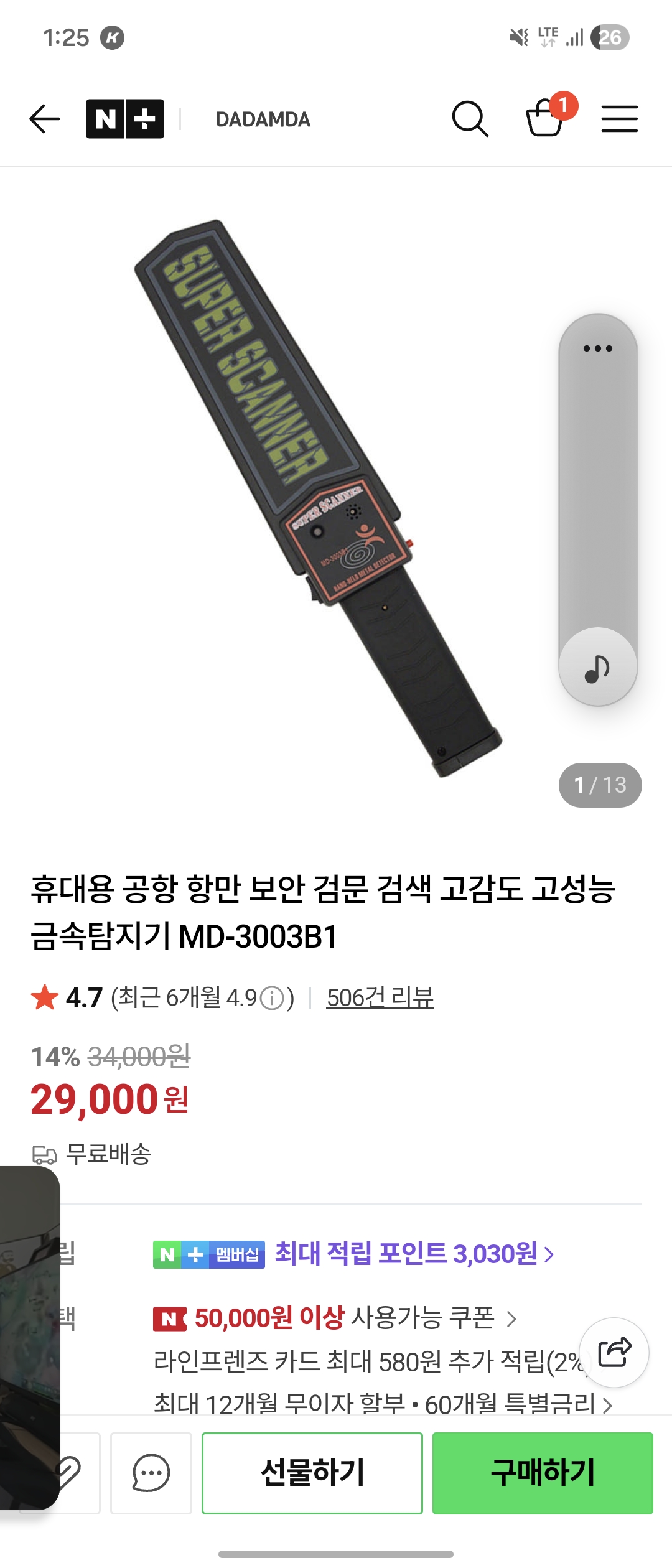Screen dimensions: 672x1568
Task: Share this product
Action: point(614,1352)
